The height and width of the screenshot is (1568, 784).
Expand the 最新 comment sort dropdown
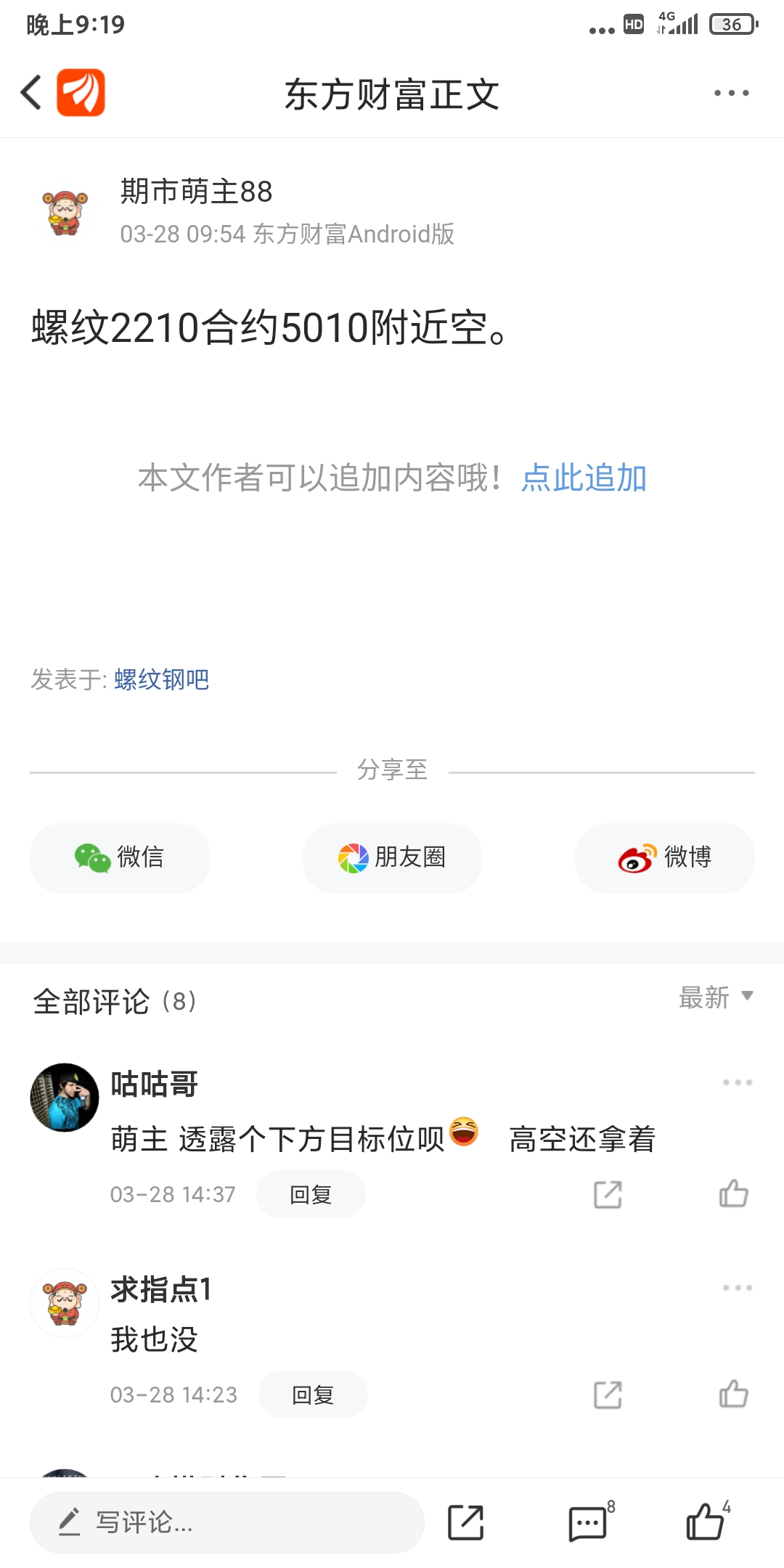click(x=716, y=997)
